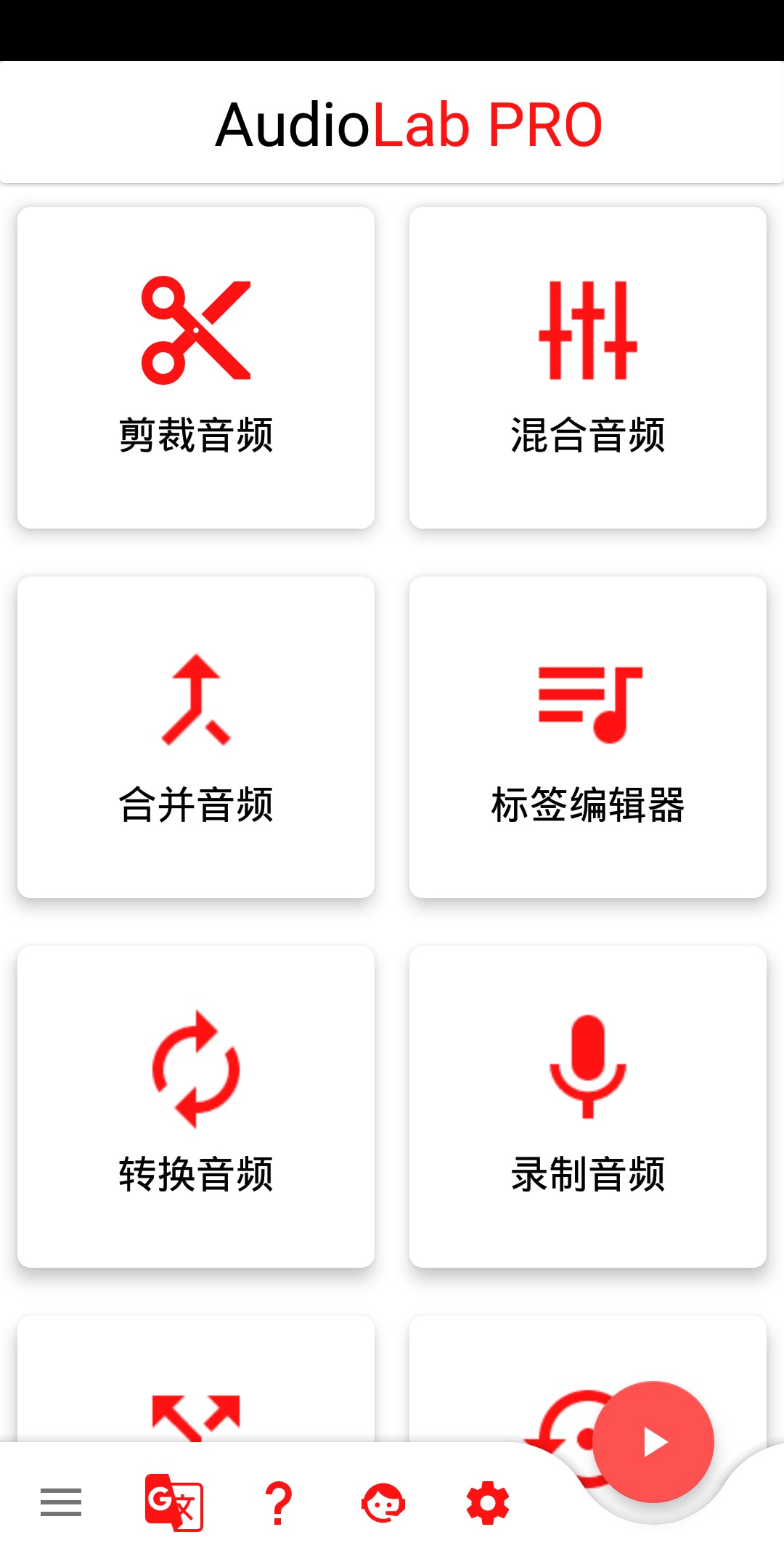Screen dimensions: 784x1564
Task: Launch the 转换音频 (convert audio) tool
Action: (x=196, y=1107)
